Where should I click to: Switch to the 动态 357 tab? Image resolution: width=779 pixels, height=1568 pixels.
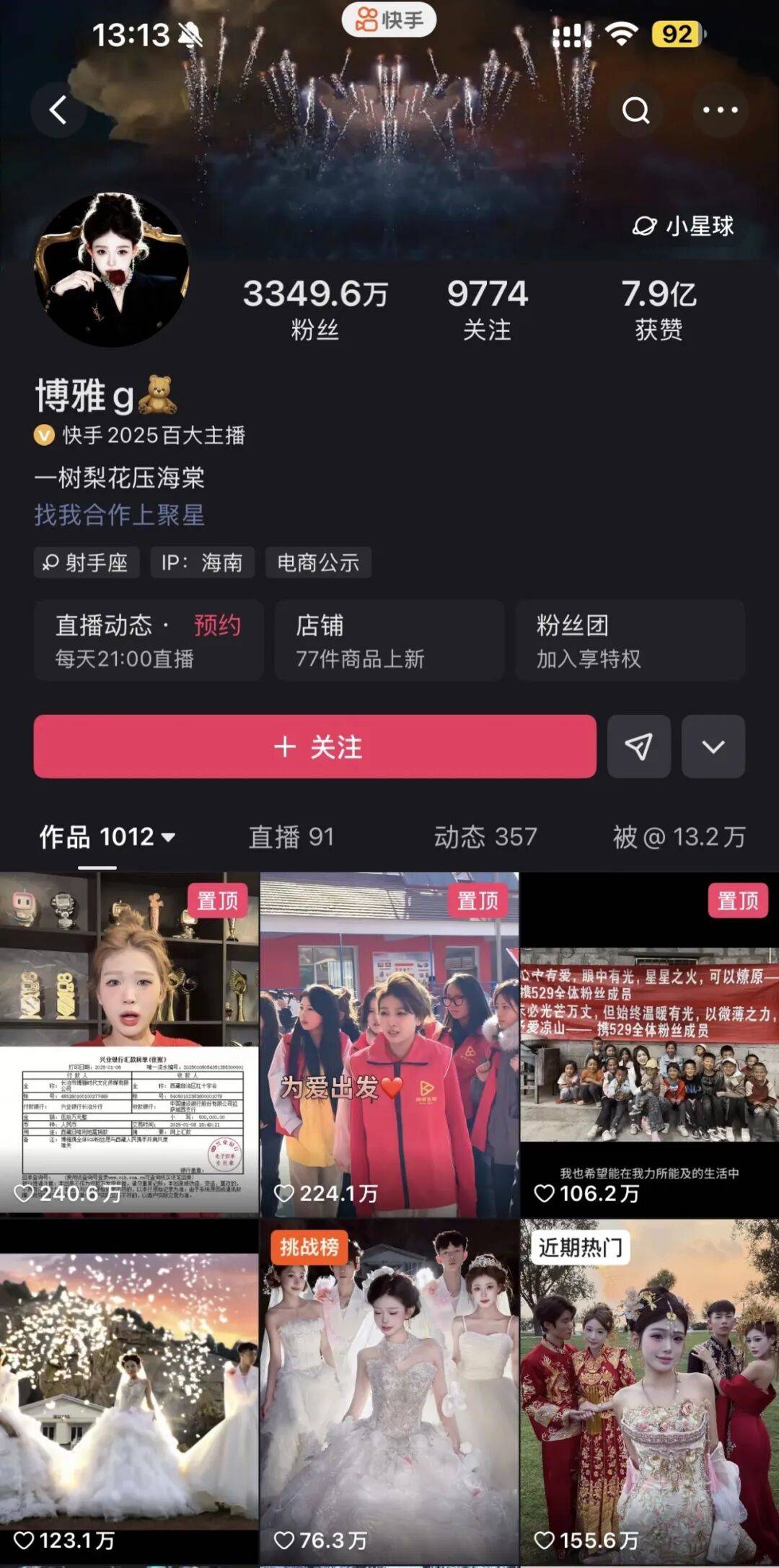(x=485, y=837)
